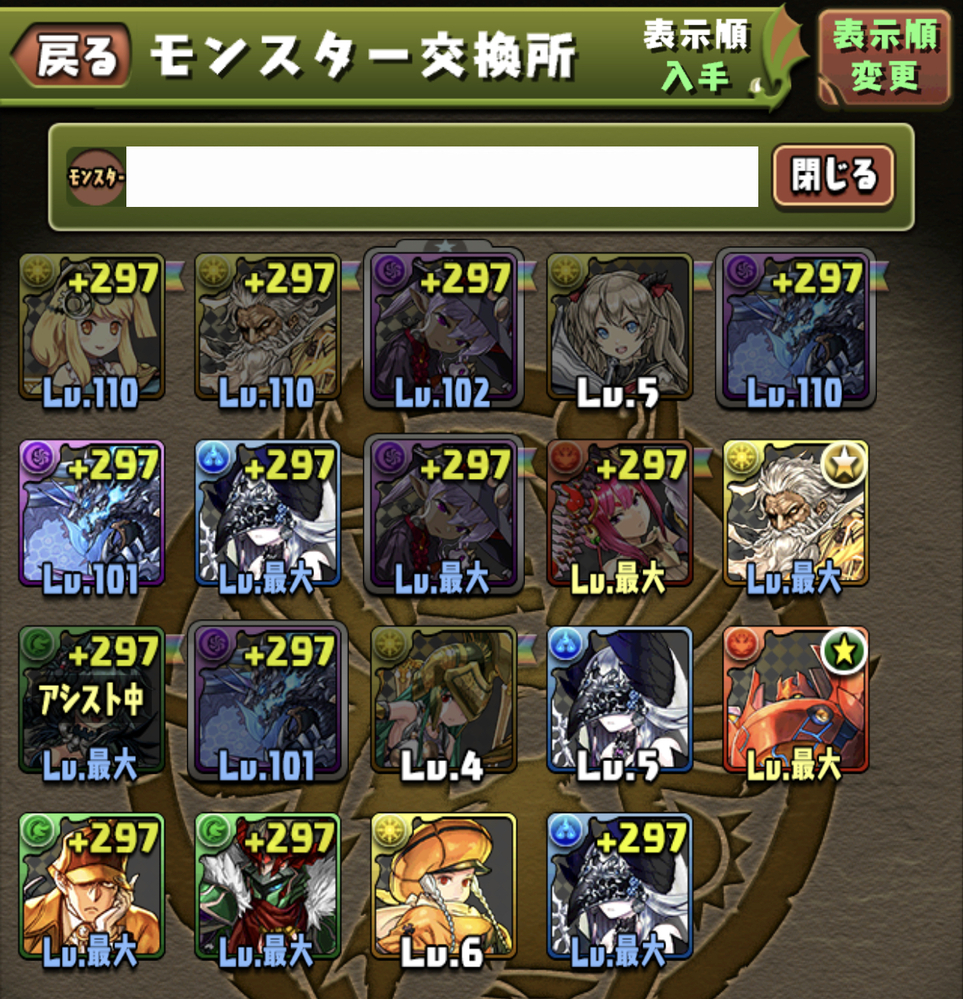Viewport: 963px width, 999px height.
Task: Select the green feathered red-masked monster
Action: pos(267,887)
